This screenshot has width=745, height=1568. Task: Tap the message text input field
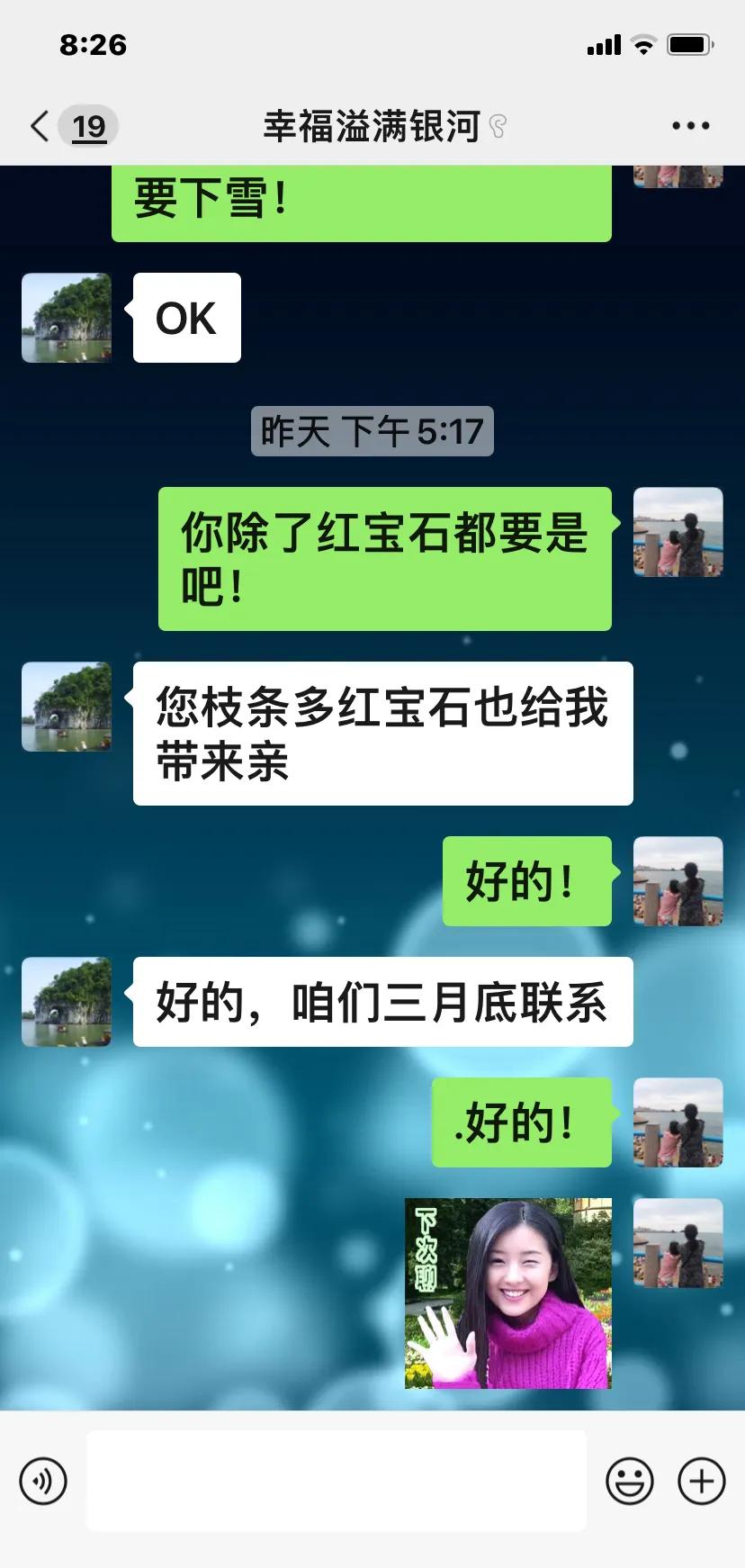[336, 1481]
